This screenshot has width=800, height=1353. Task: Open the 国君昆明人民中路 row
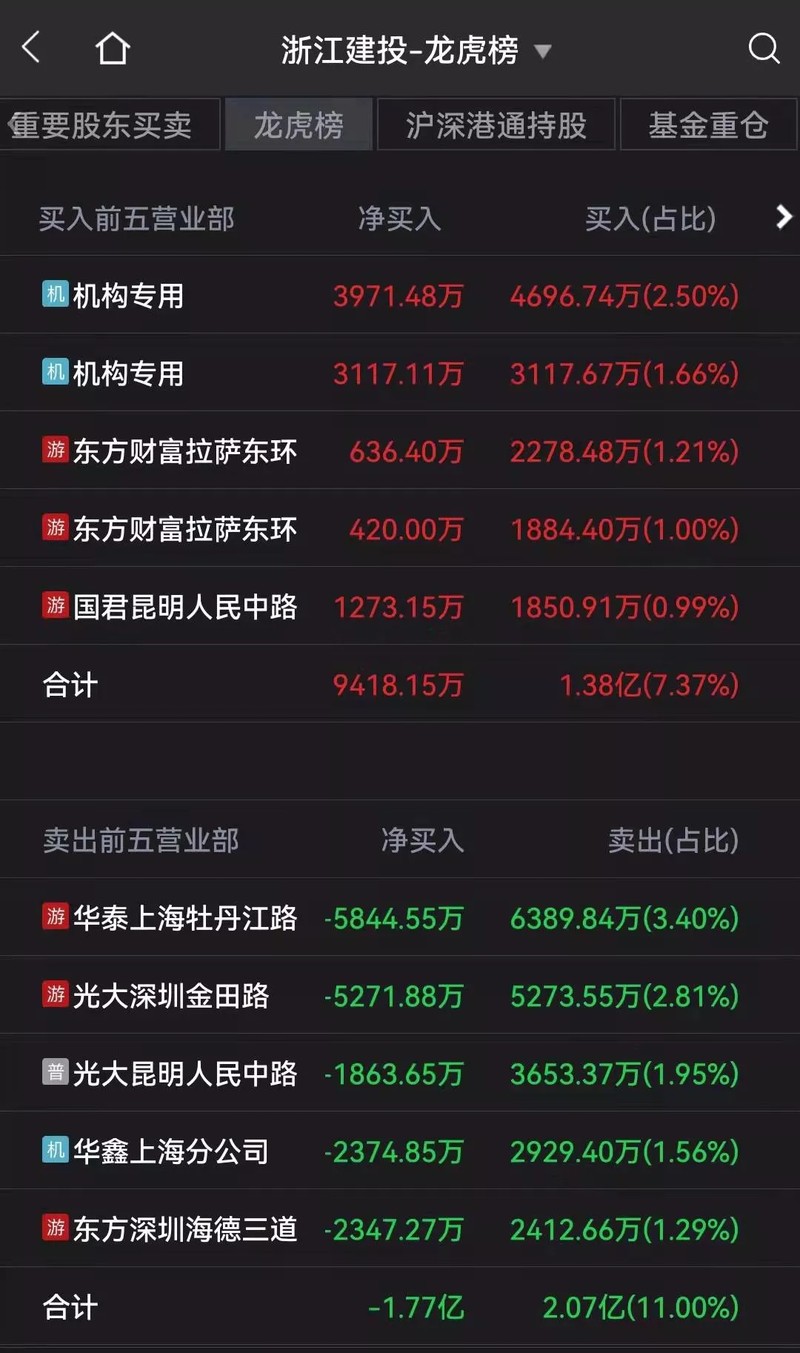tap(400, 607)
